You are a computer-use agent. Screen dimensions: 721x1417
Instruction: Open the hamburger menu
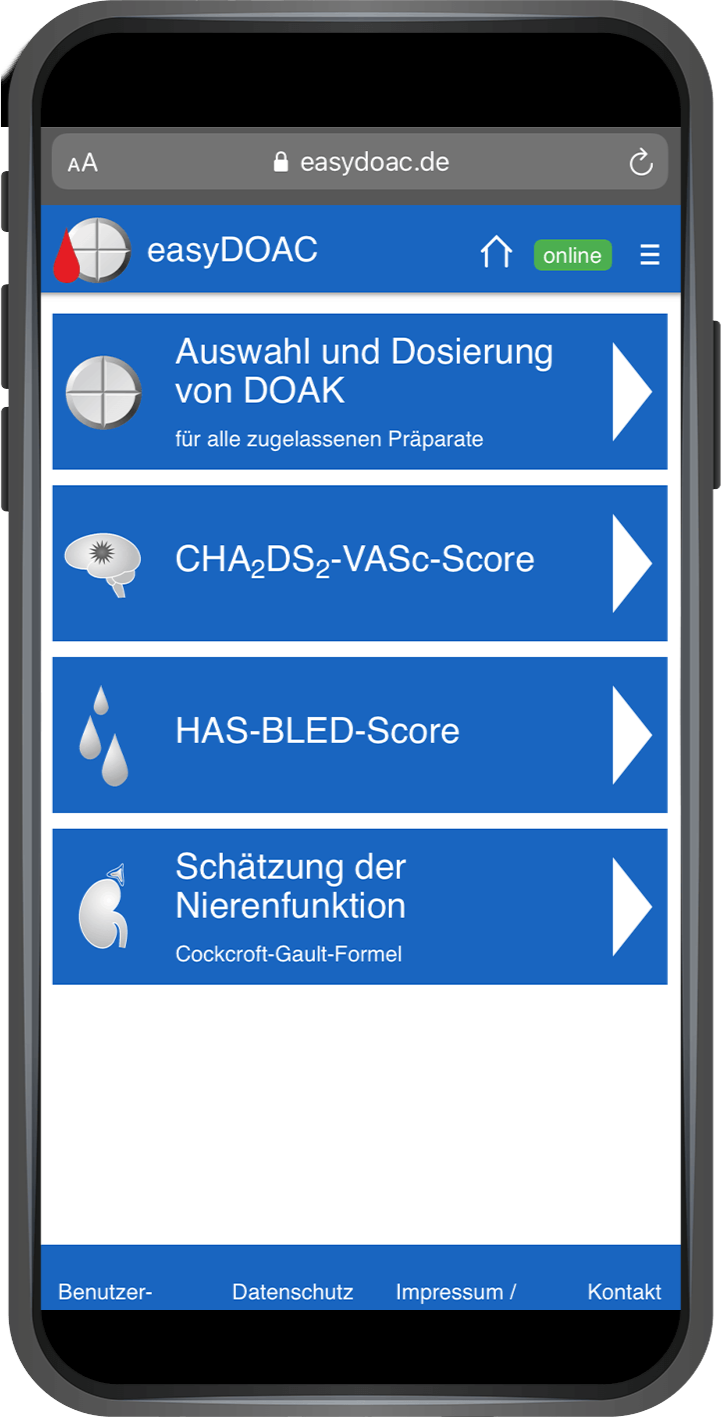[x=650, y=253]
